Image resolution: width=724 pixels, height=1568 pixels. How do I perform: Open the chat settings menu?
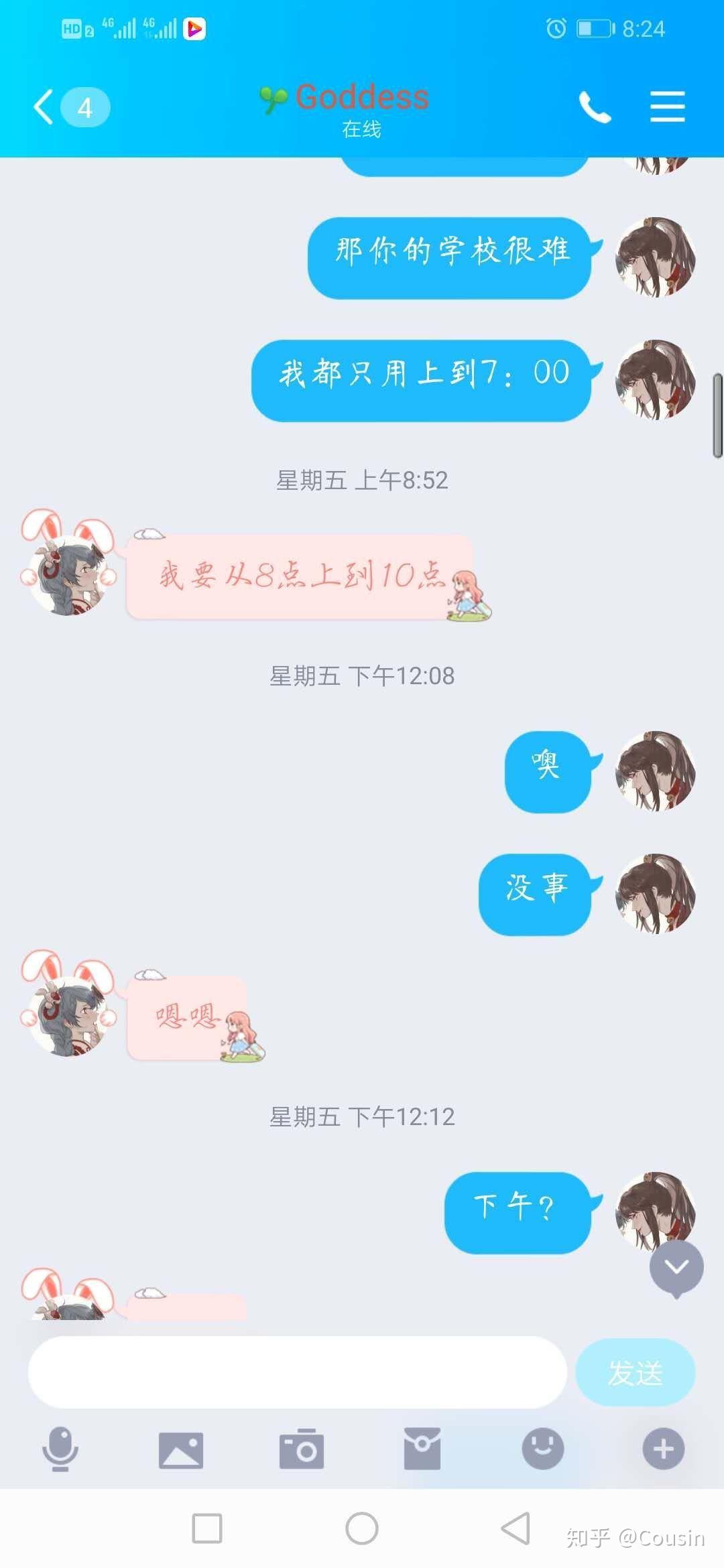(x=667, y=107)
